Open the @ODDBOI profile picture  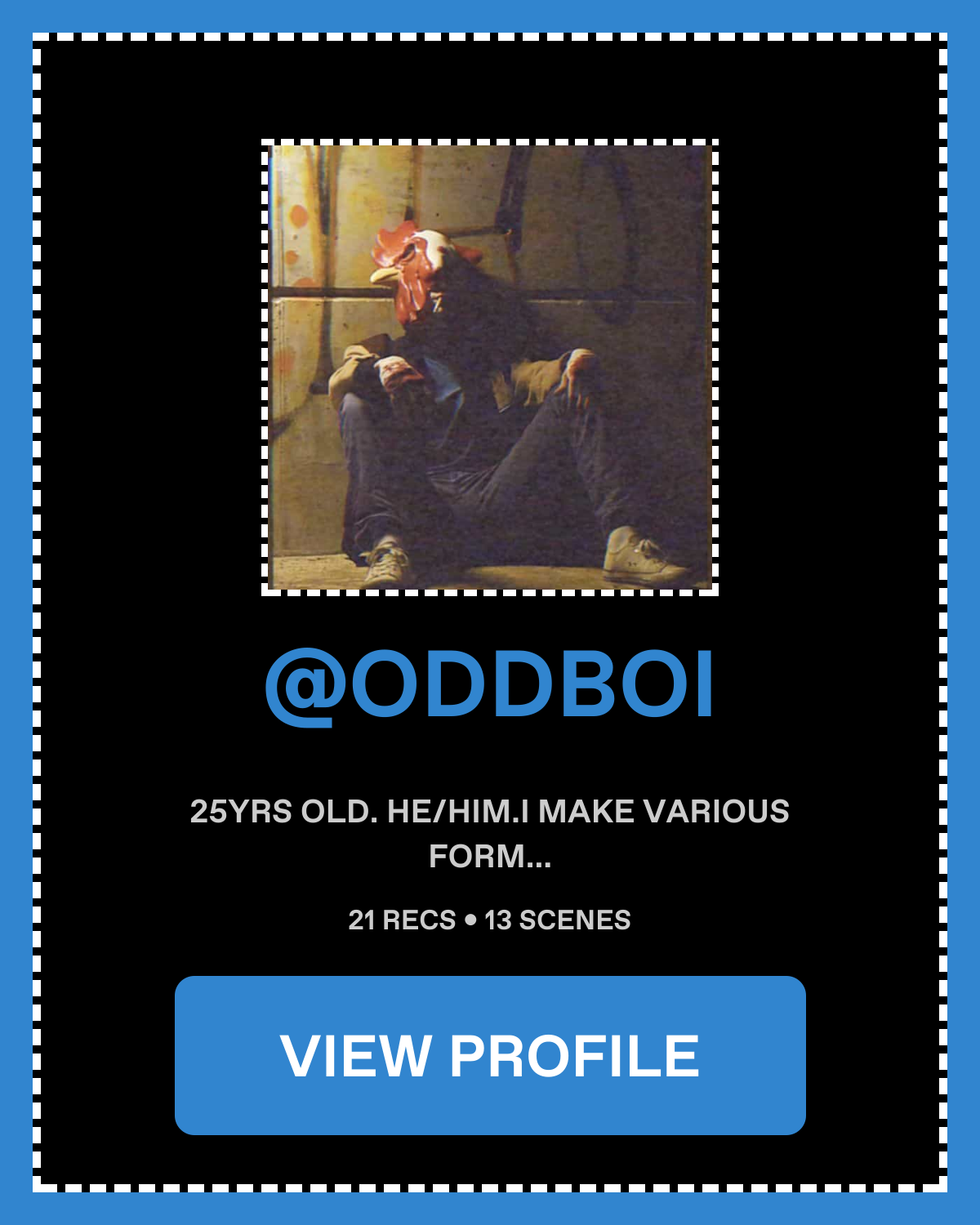[x=490, y=367]
